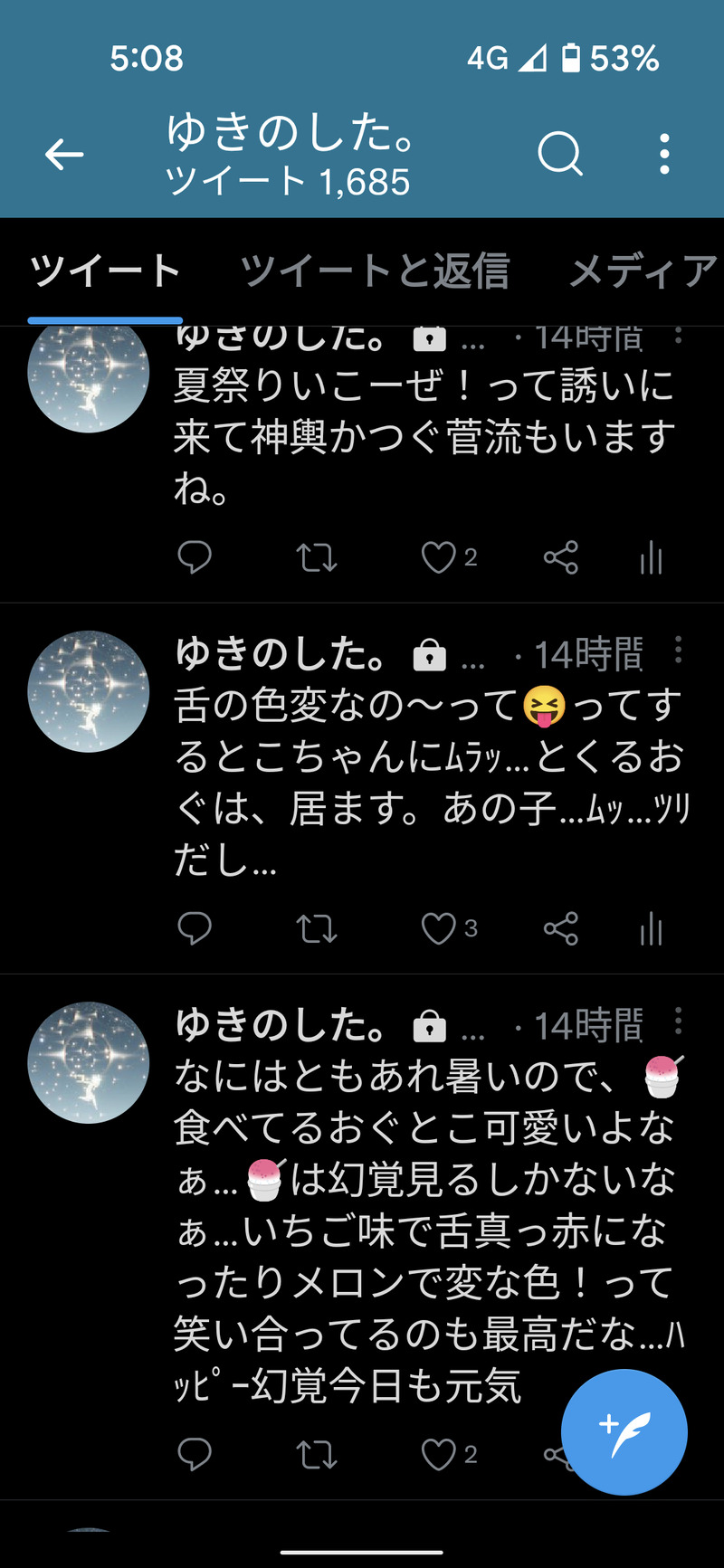The width and height of the screenshot is (724, 1568).
Task: Share the 舌の色変なの tweet
Action: coord(561,928)
